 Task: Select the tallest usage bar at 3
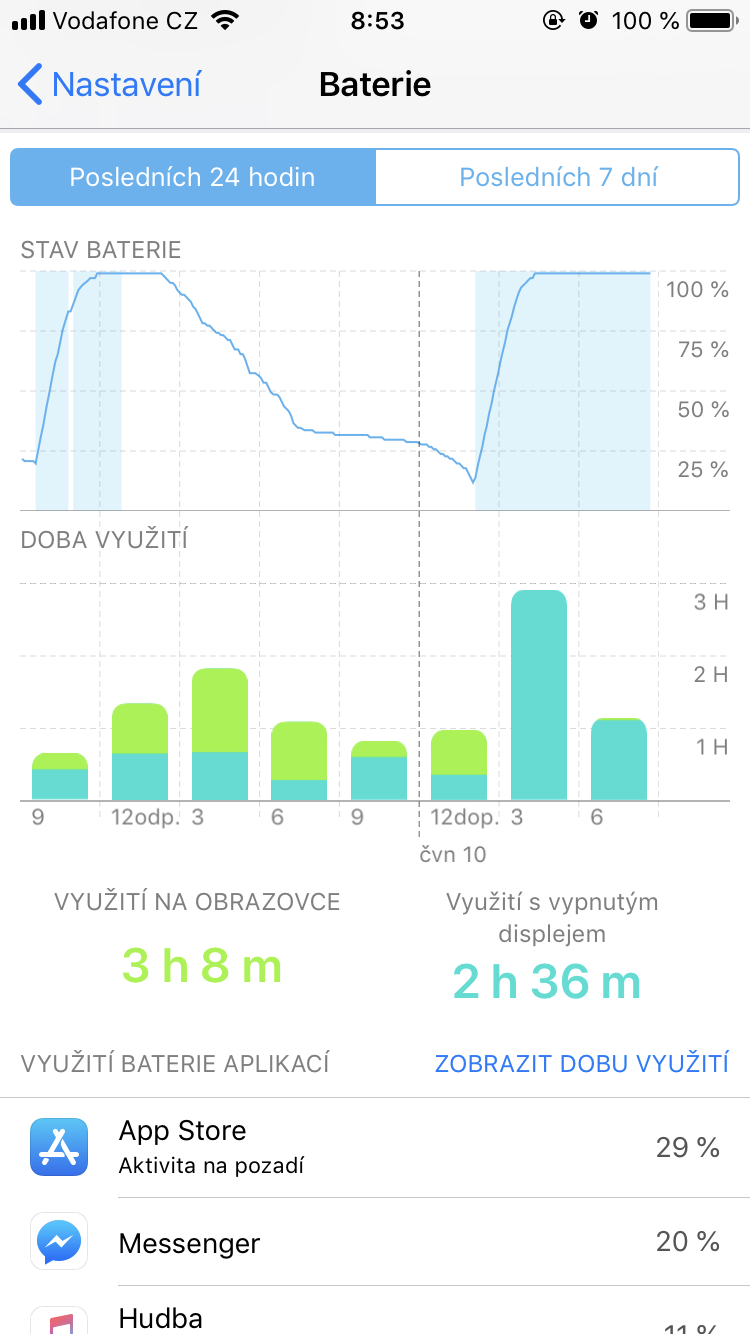point(539,695)
